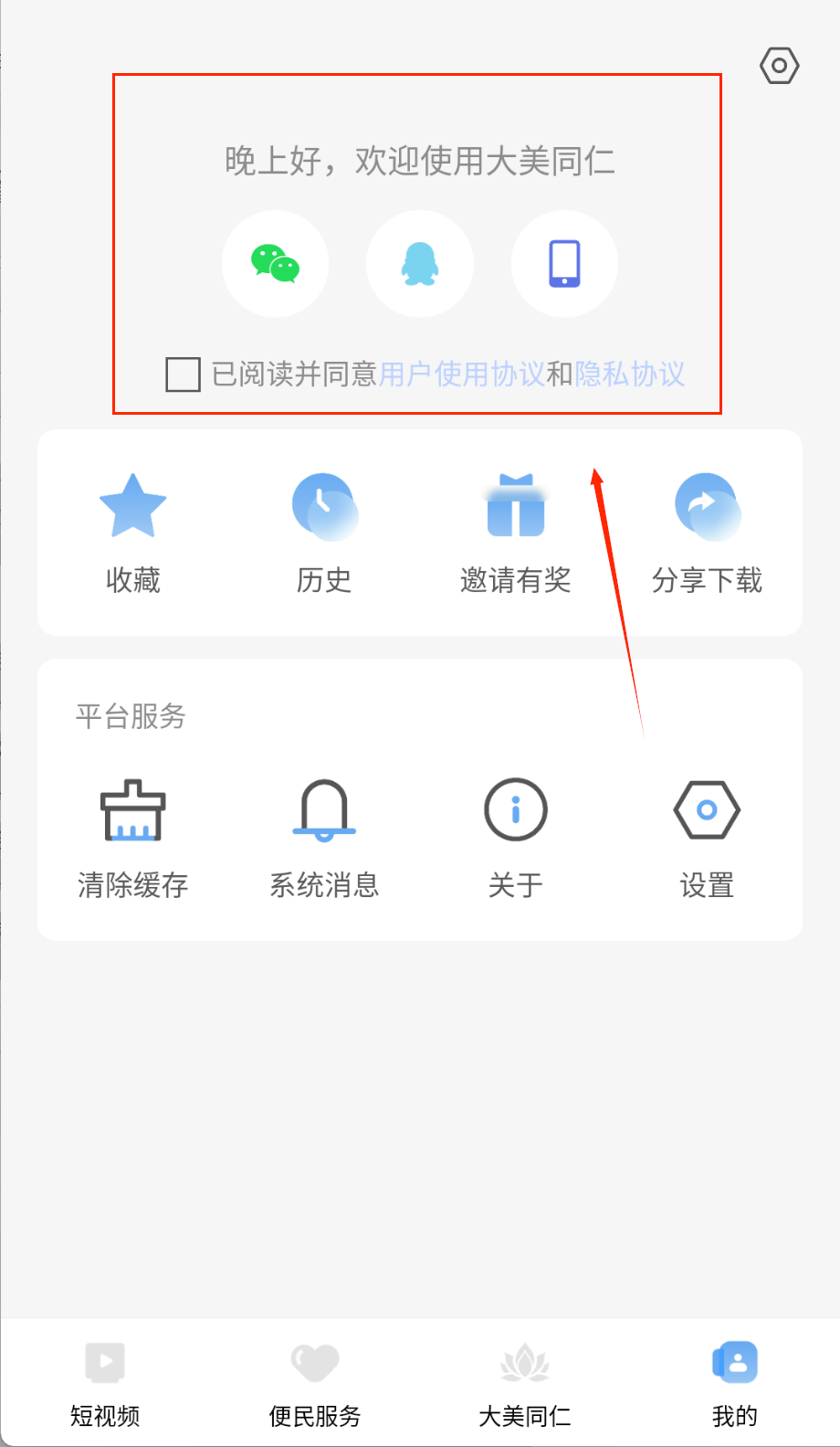Viewport: 840px width, 1447px height.
Task: Open 系统消息 system messages
Action: tap(324, 838)
